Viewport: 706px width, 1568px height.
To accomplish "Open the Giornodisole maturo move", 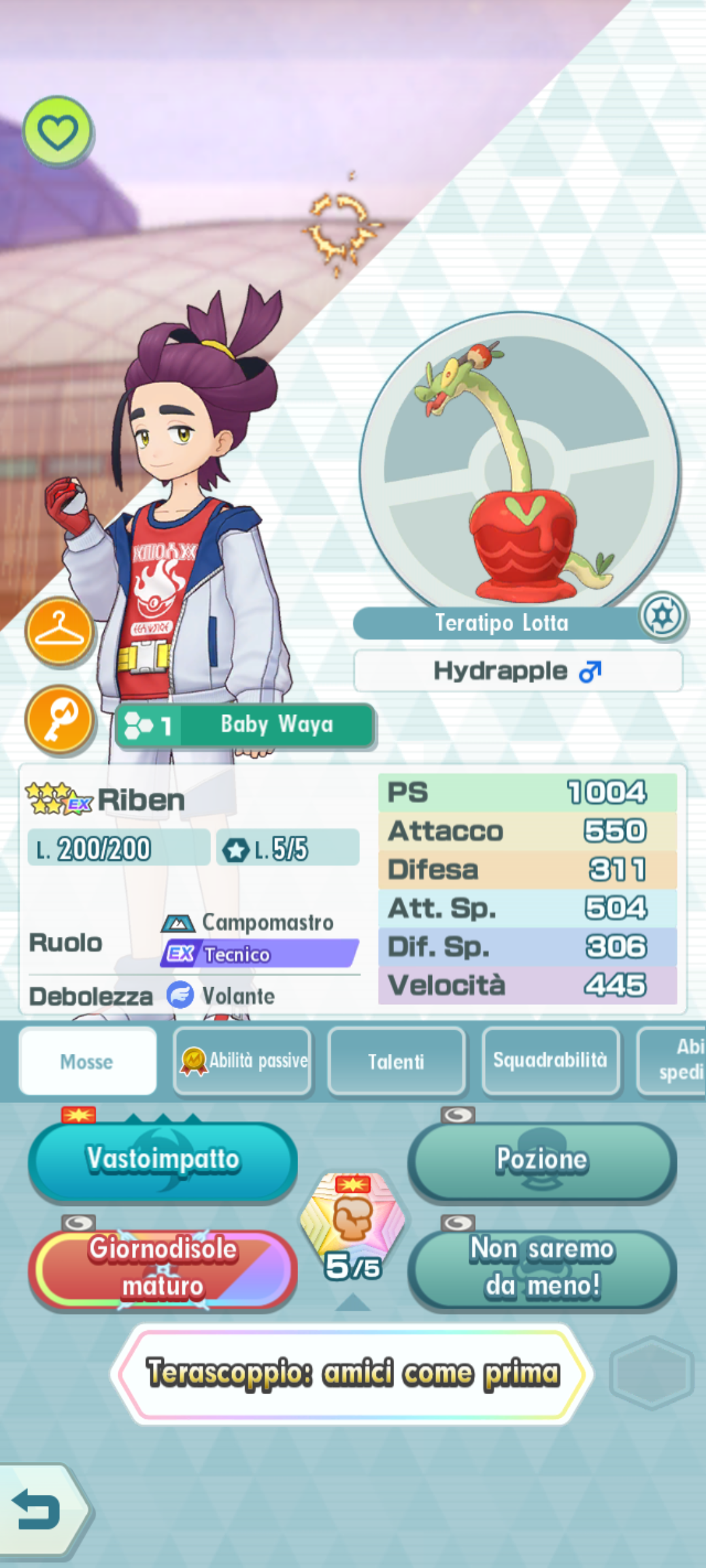I will 163,1268.
